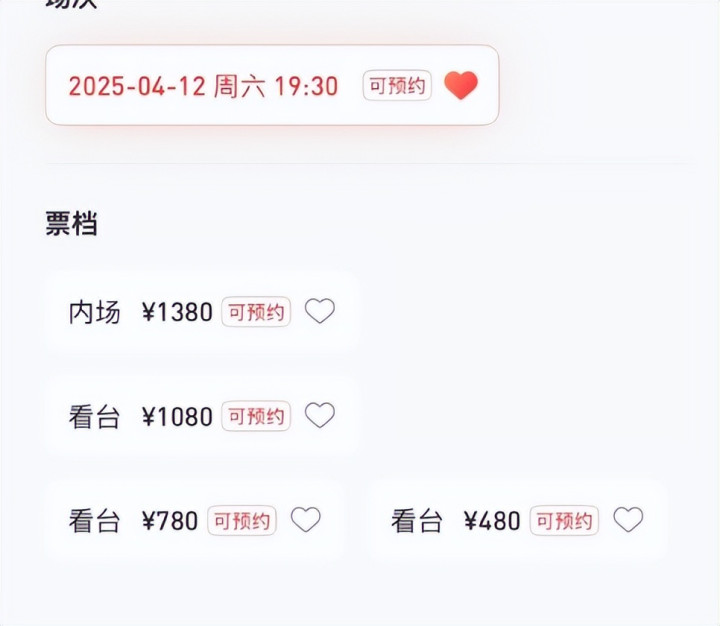Tap the 看台 ¥480 ticket tier
The width and height of the screenshot is (720, 626).
click(517, 521)
